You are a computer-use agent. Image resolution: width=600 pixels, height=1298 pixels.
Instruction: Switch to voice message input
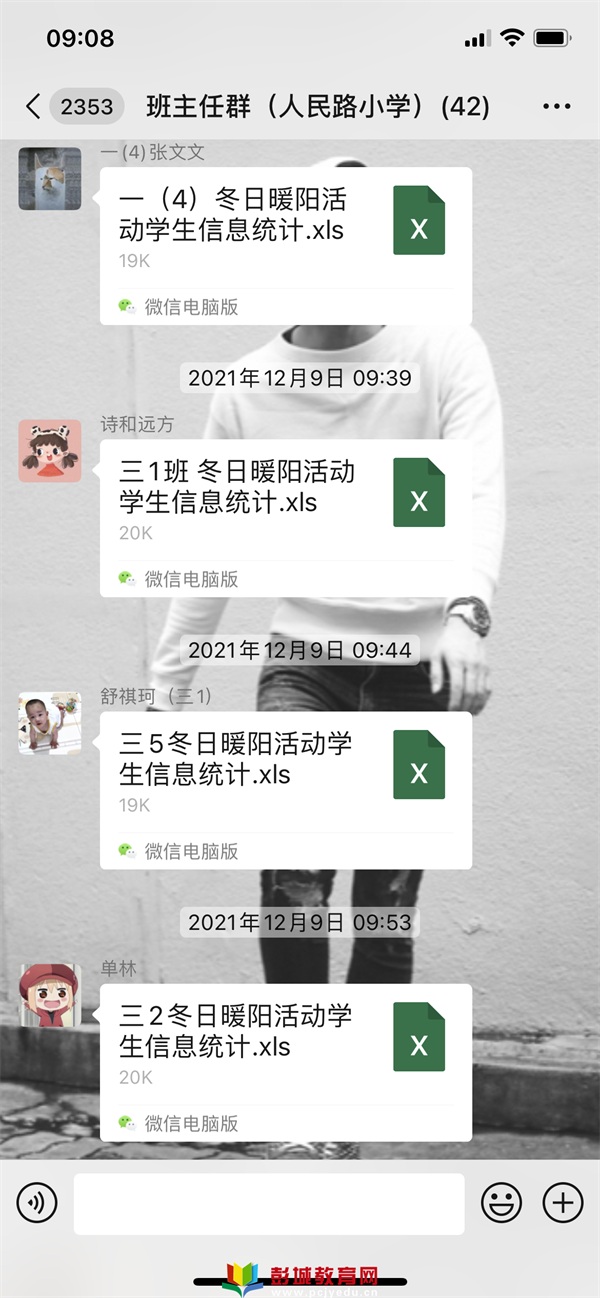point(37,1202)
